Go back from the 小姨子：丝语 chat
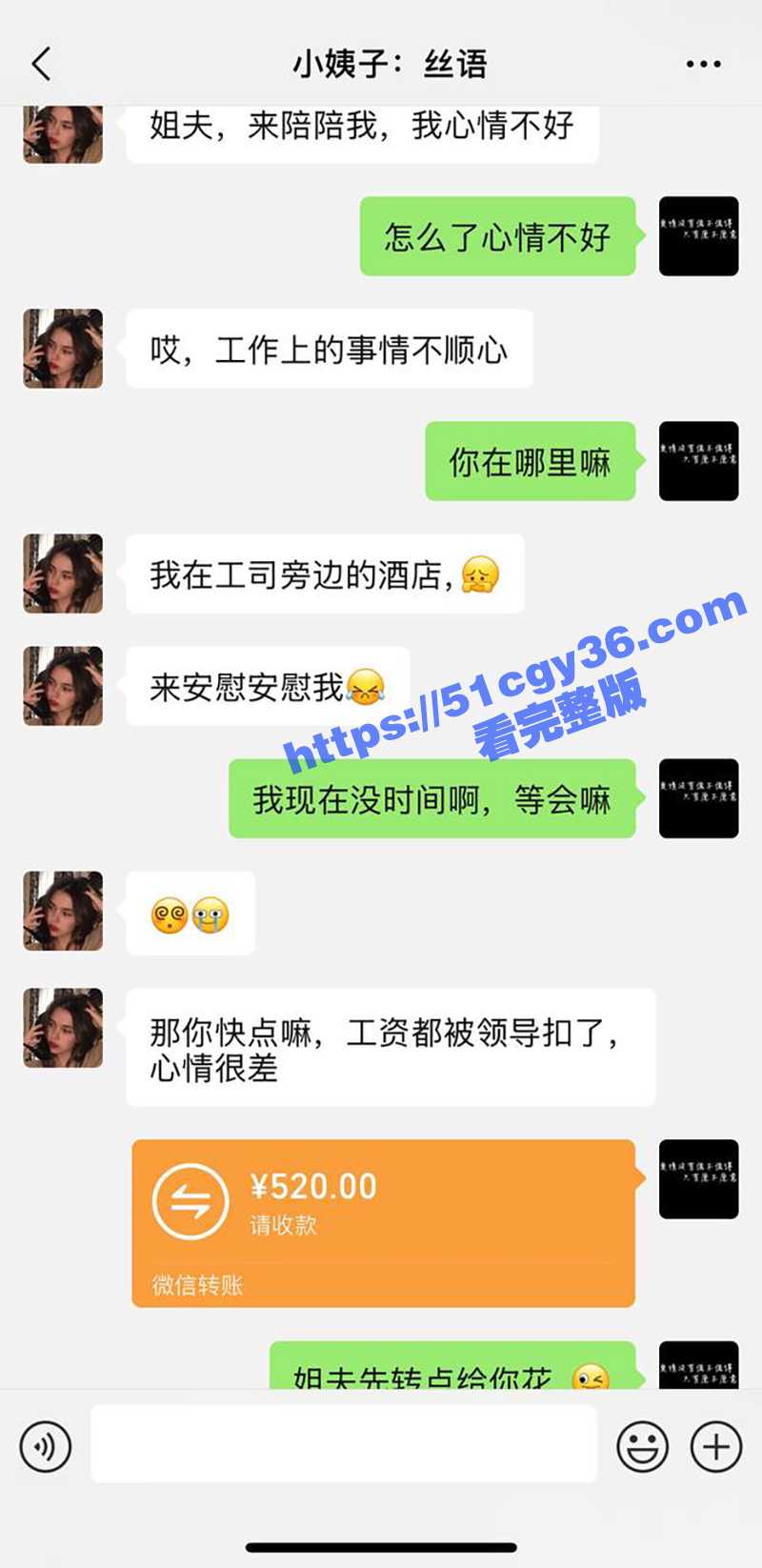The width and height of the screenshot is (762, 1568). (42, 65)
